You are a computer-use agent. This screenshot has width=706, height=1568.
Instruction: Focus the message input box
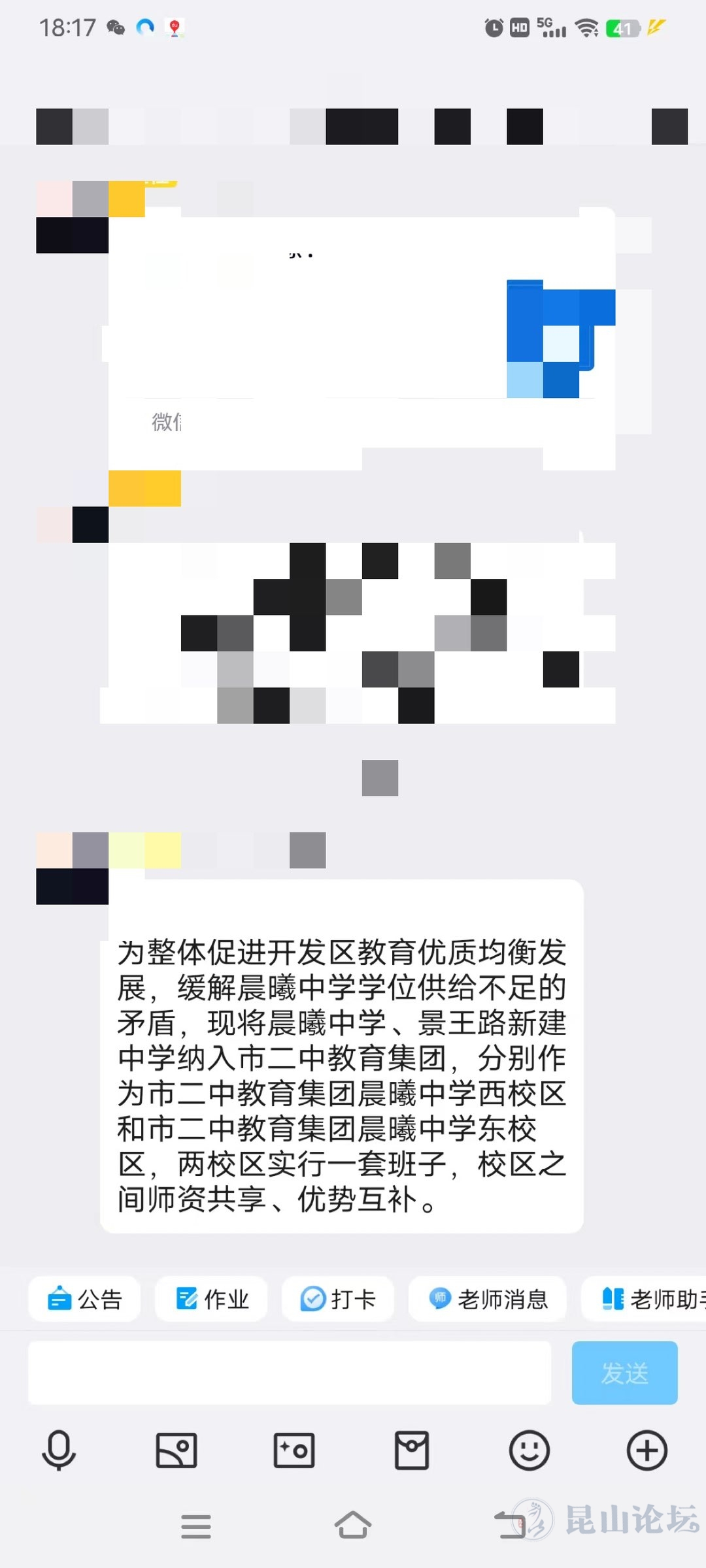[x=289, y=1373]
